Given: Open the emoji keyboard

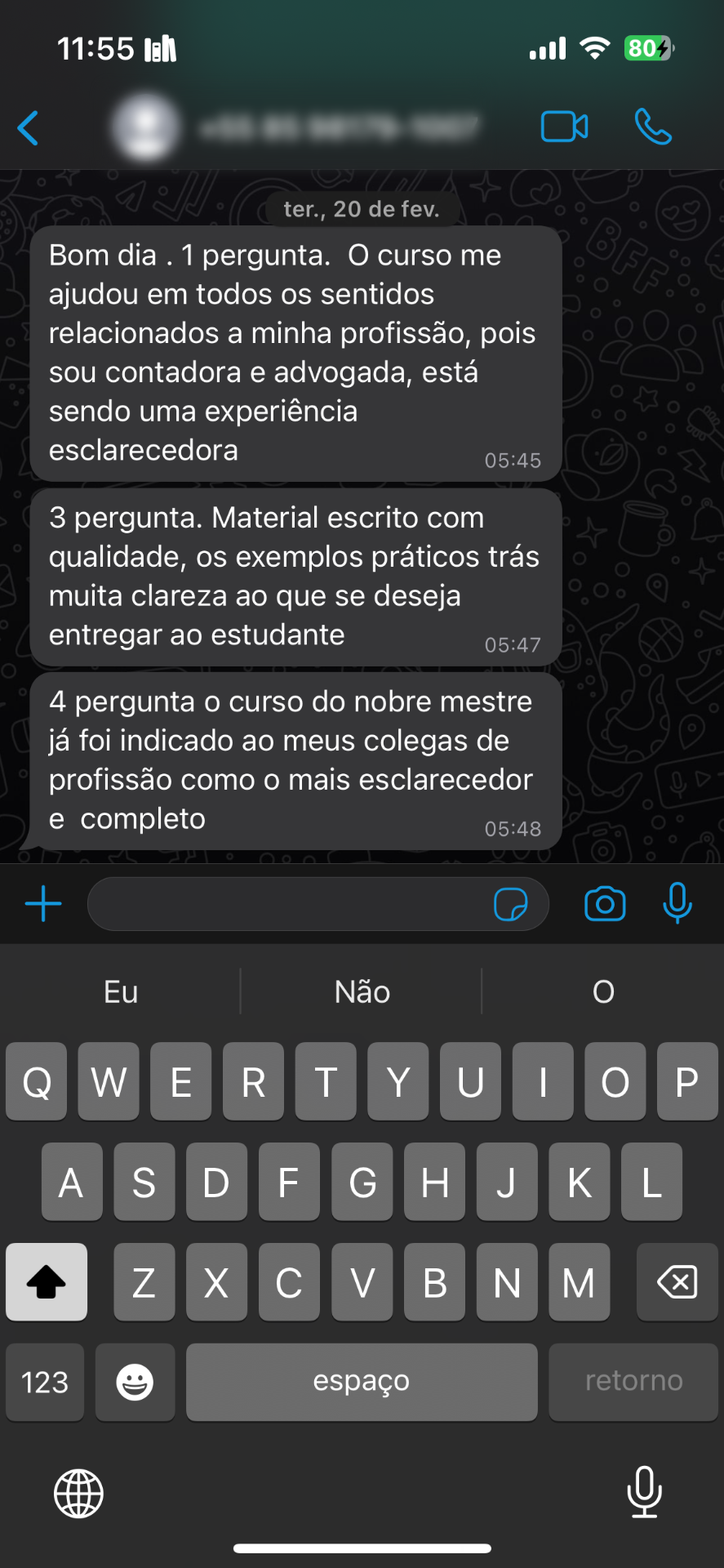Looking at the screenshot, I should coord(135,1381).
